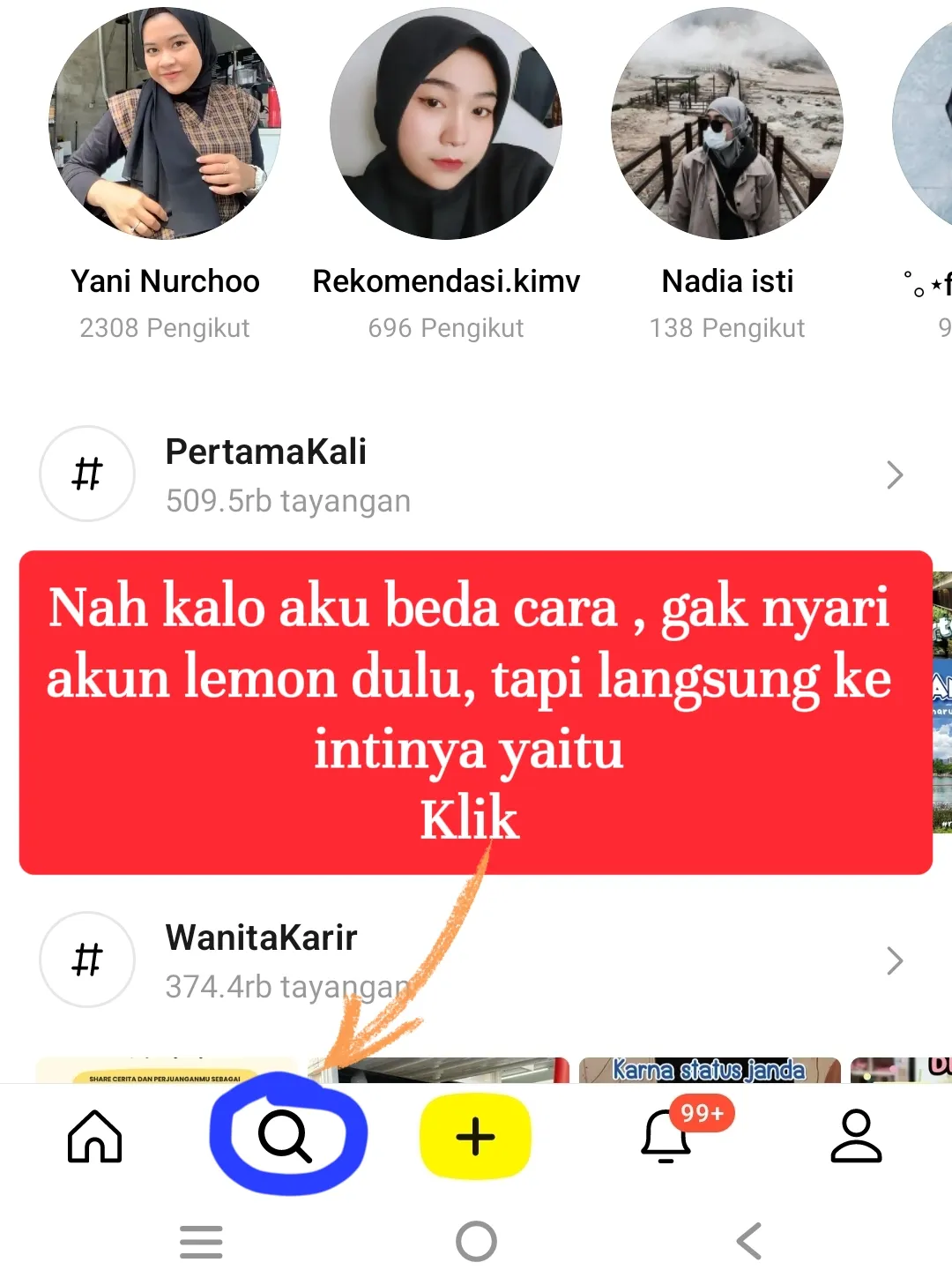
Task: Open the PertamaKali hashtag row
Action: (x=476, y=474)
